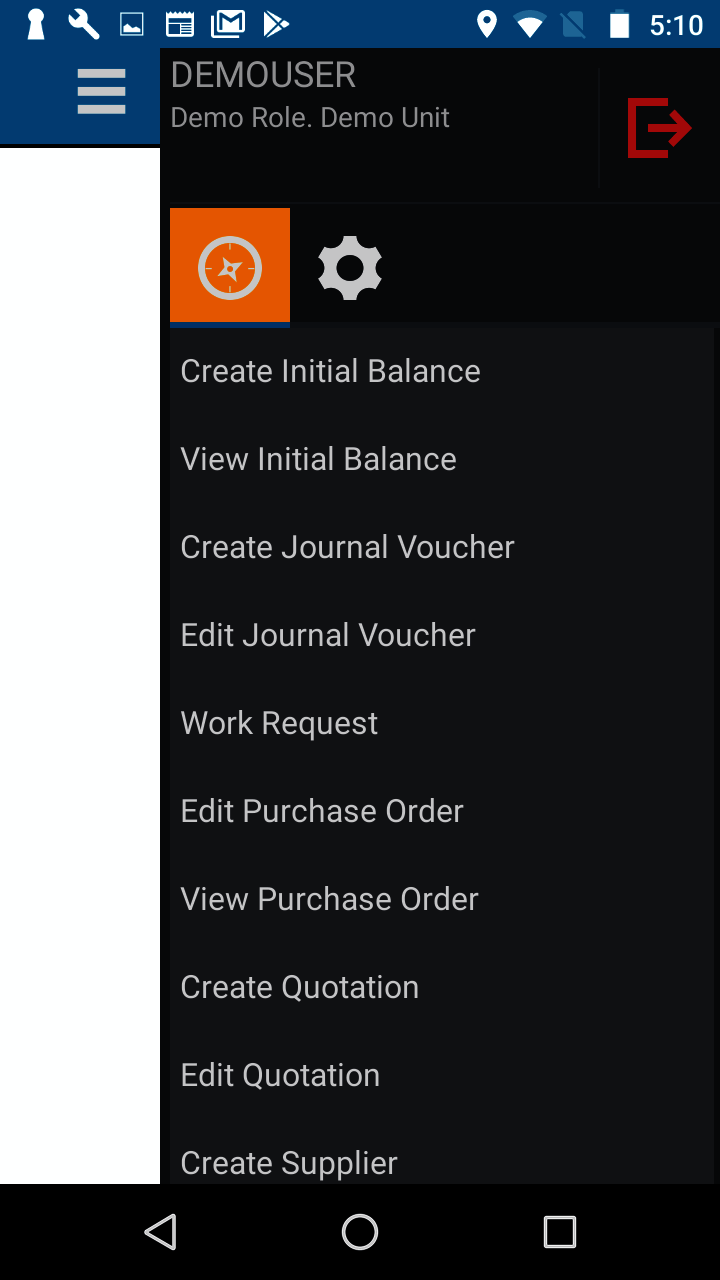
Task: Open Create Journal Voucher
Action: tap(347, 547)
